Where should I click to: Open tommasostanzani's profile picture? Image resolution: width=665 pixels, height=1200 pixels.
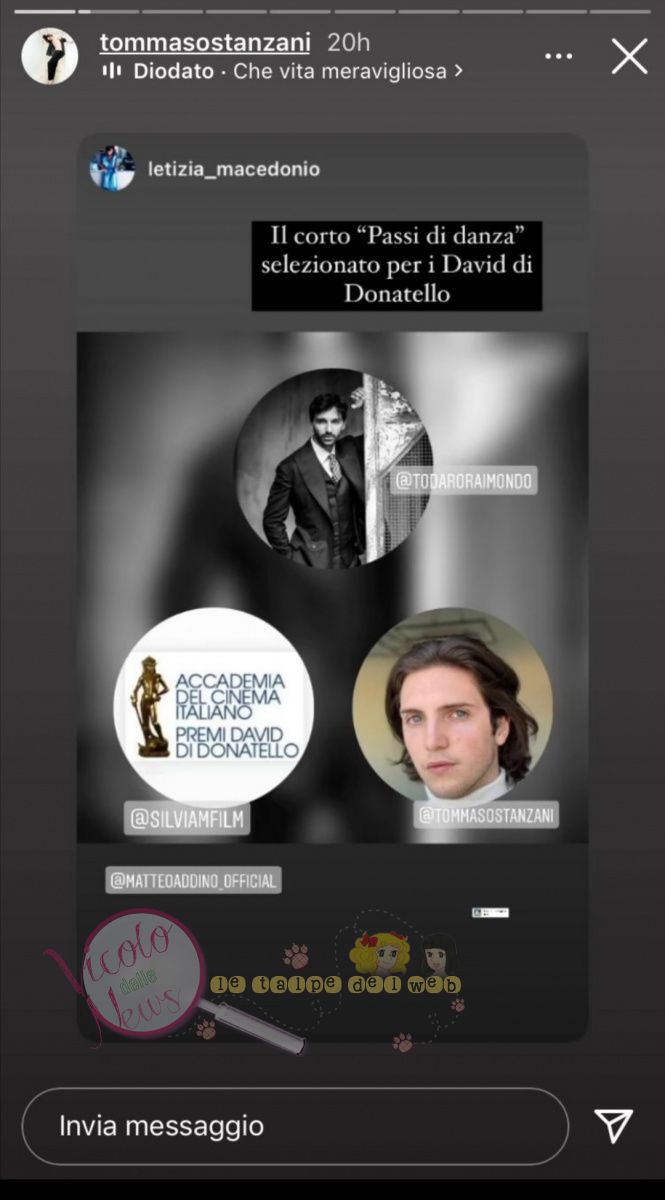49,56
